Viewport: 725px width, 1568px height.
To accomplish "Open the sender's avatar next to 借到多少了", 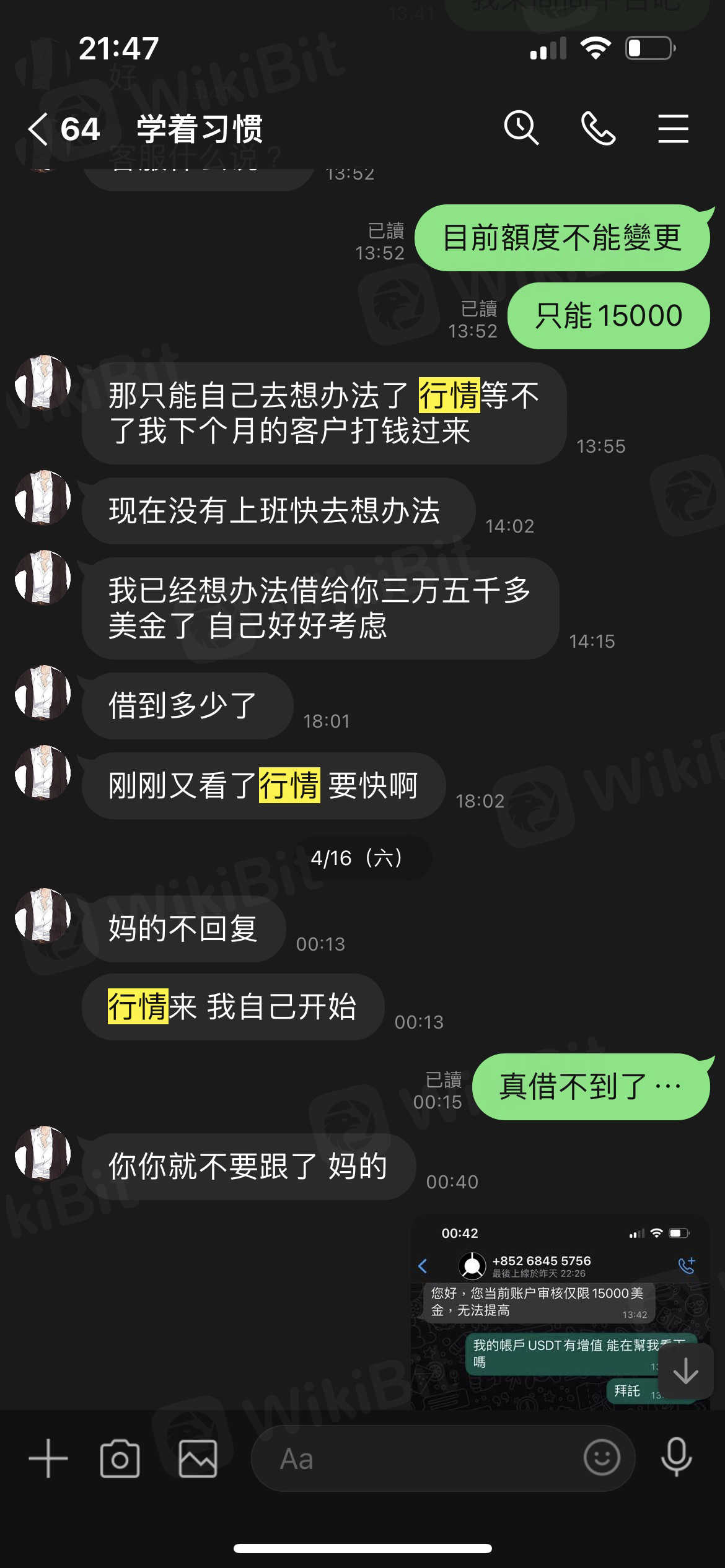I will 43,692.
